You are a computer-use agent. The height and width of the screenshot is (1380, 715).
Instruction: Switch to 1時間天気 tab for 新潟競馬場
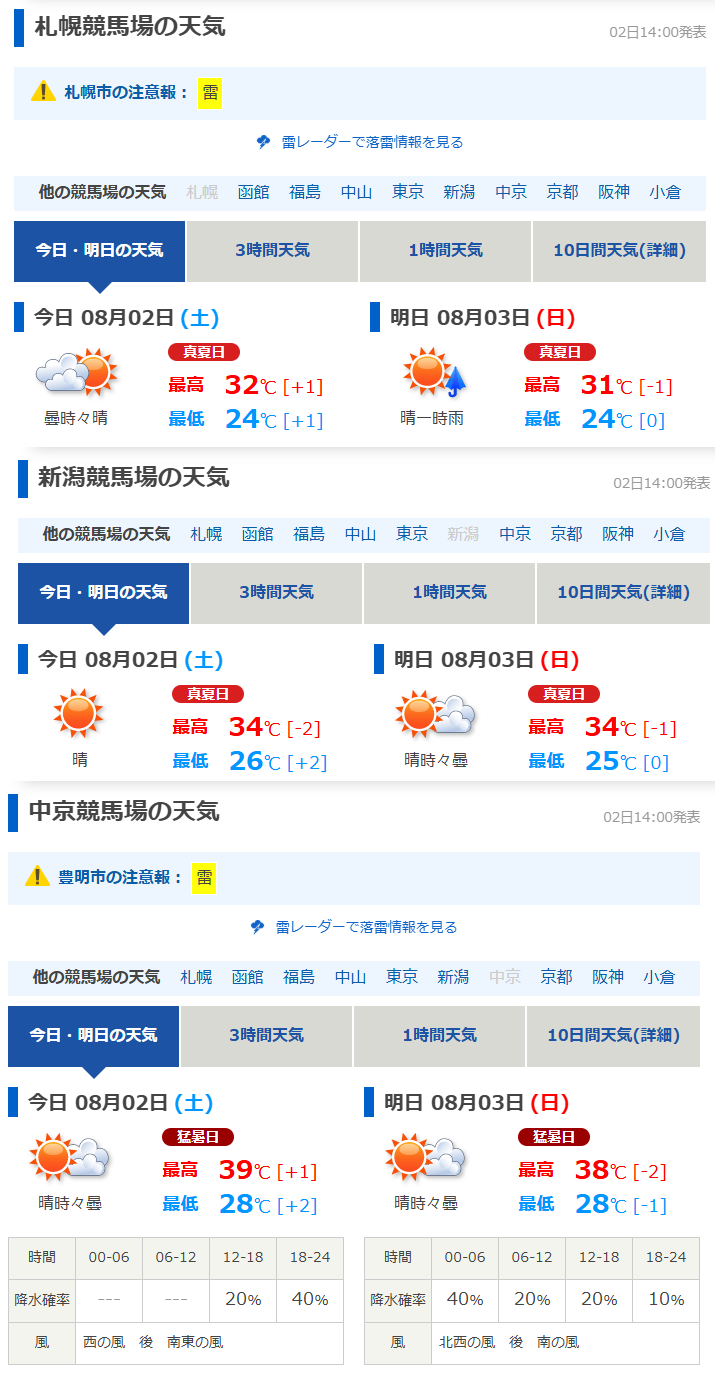[x=450, y=592]
